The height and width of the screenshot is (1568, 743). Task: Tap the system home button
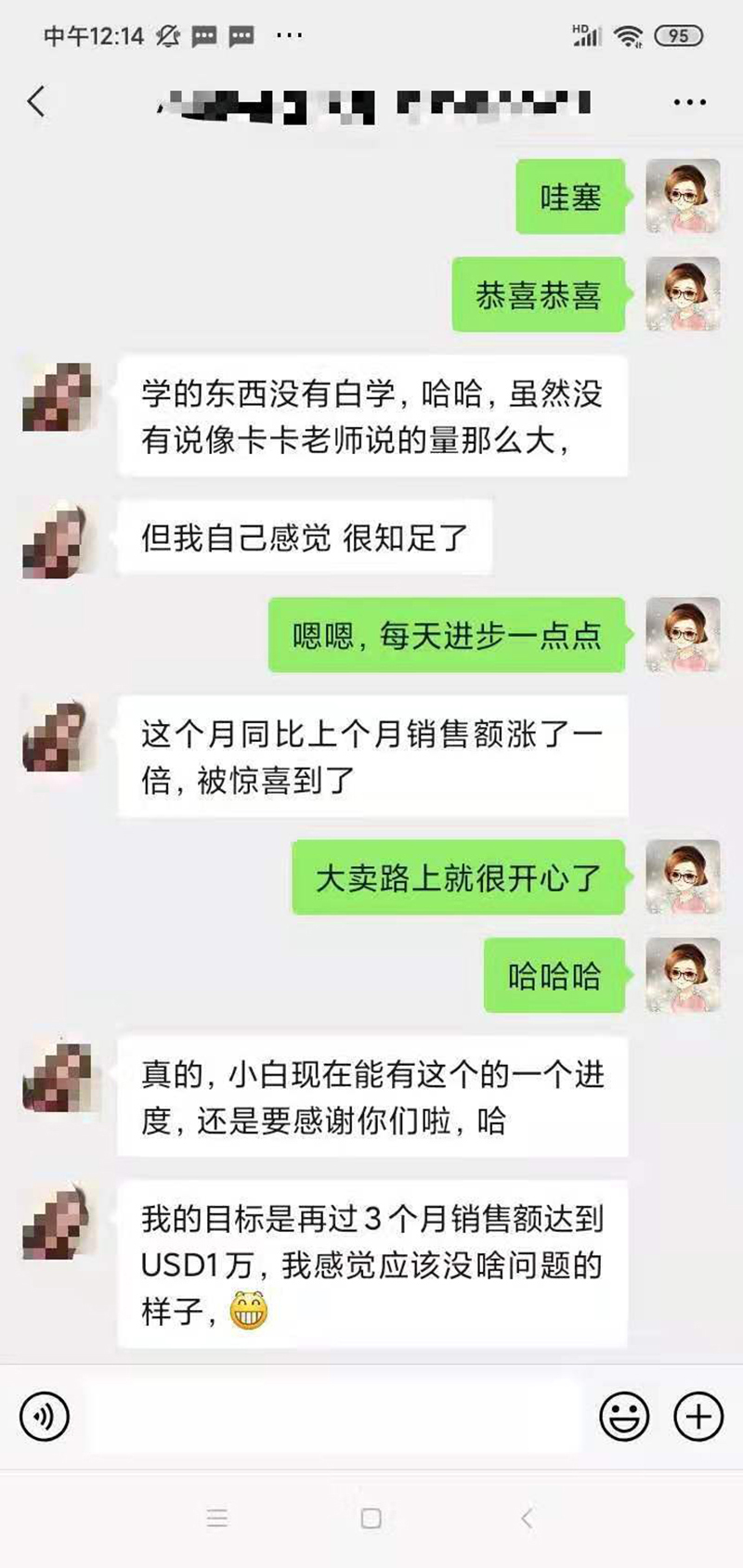371,1519
